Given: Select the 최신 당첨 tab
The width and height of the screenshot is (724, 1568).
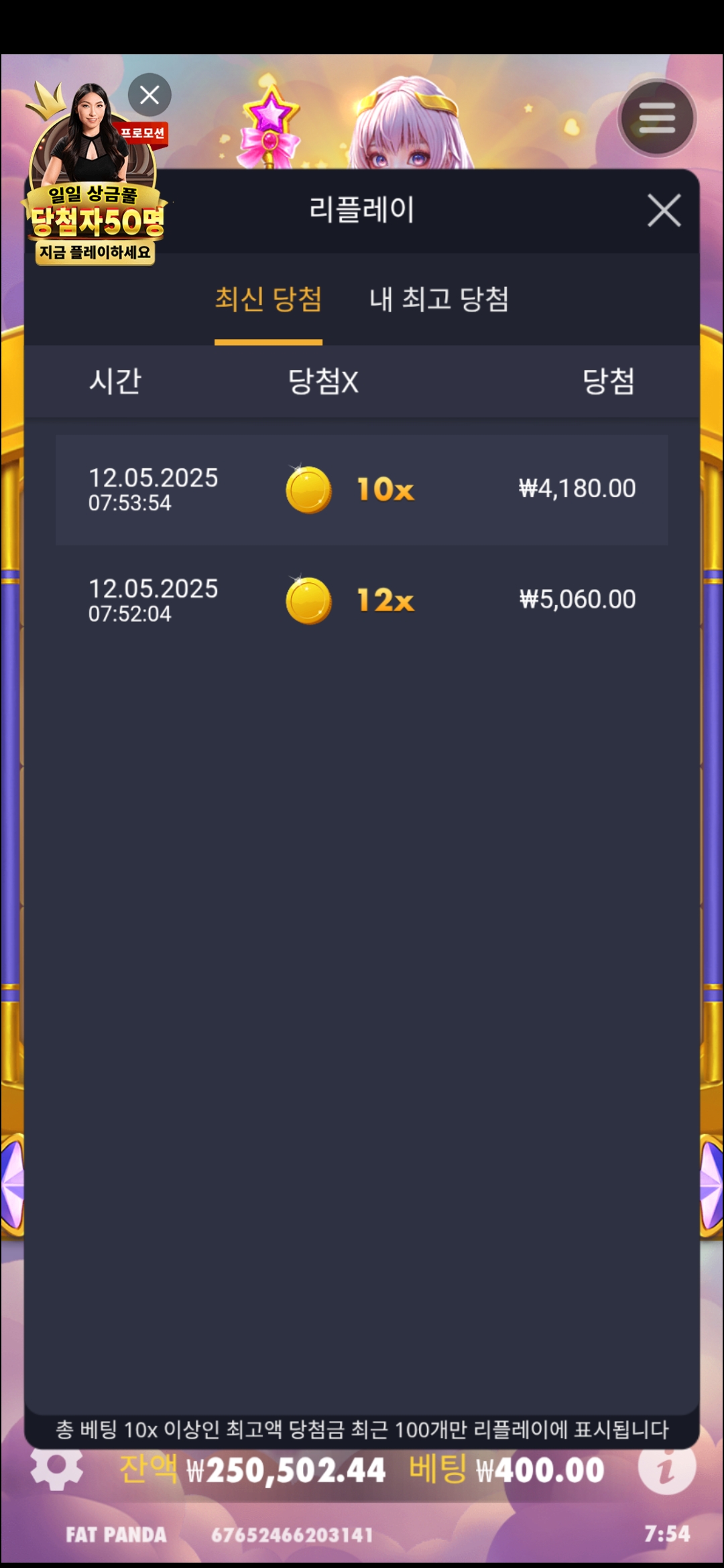Looking at the screenshot, I should [268, 299].
